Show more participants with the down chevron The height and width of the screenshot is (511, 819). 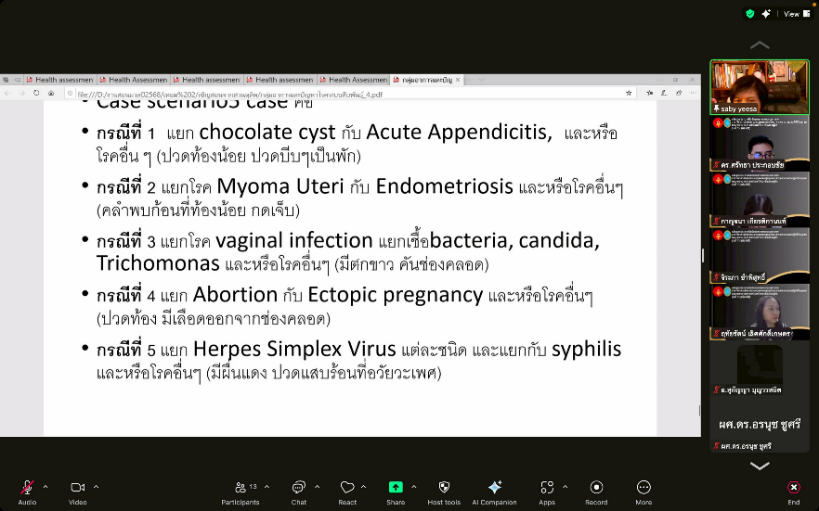[x=760, y=466]
